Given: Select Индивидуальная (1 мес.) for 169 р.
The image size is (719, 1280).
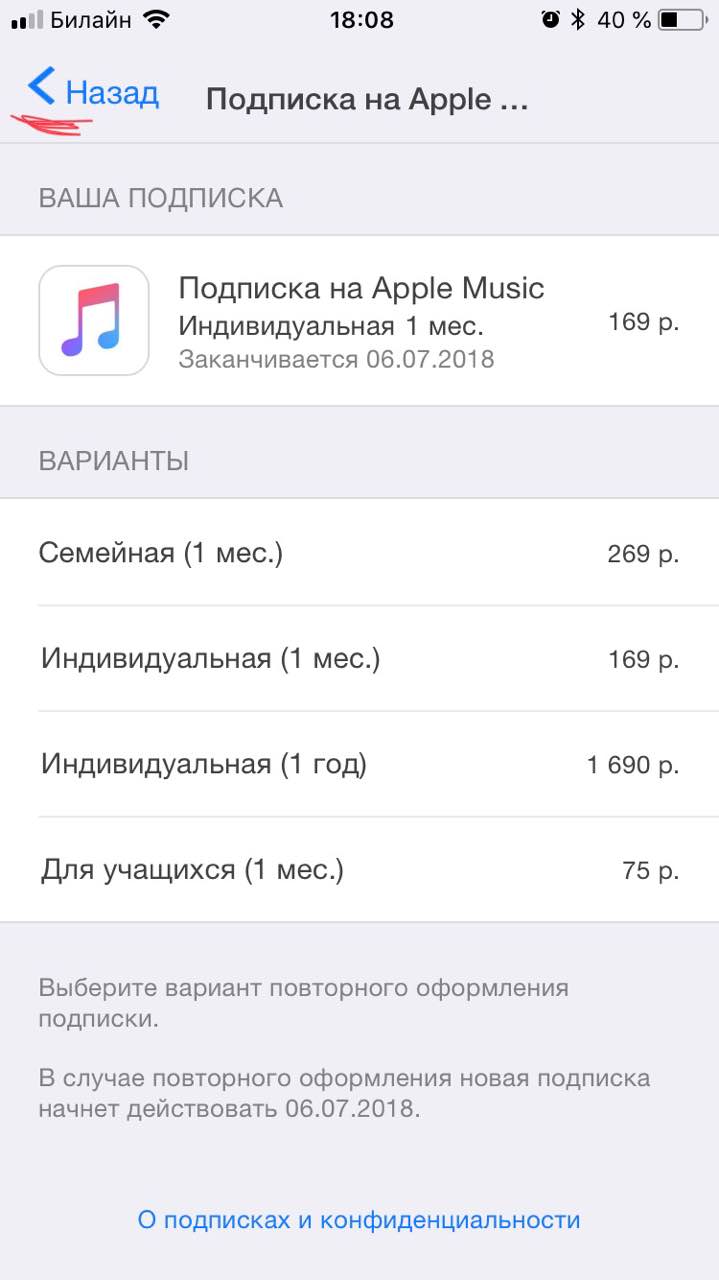Looking at the screenshot, I should tap(359, 659).
